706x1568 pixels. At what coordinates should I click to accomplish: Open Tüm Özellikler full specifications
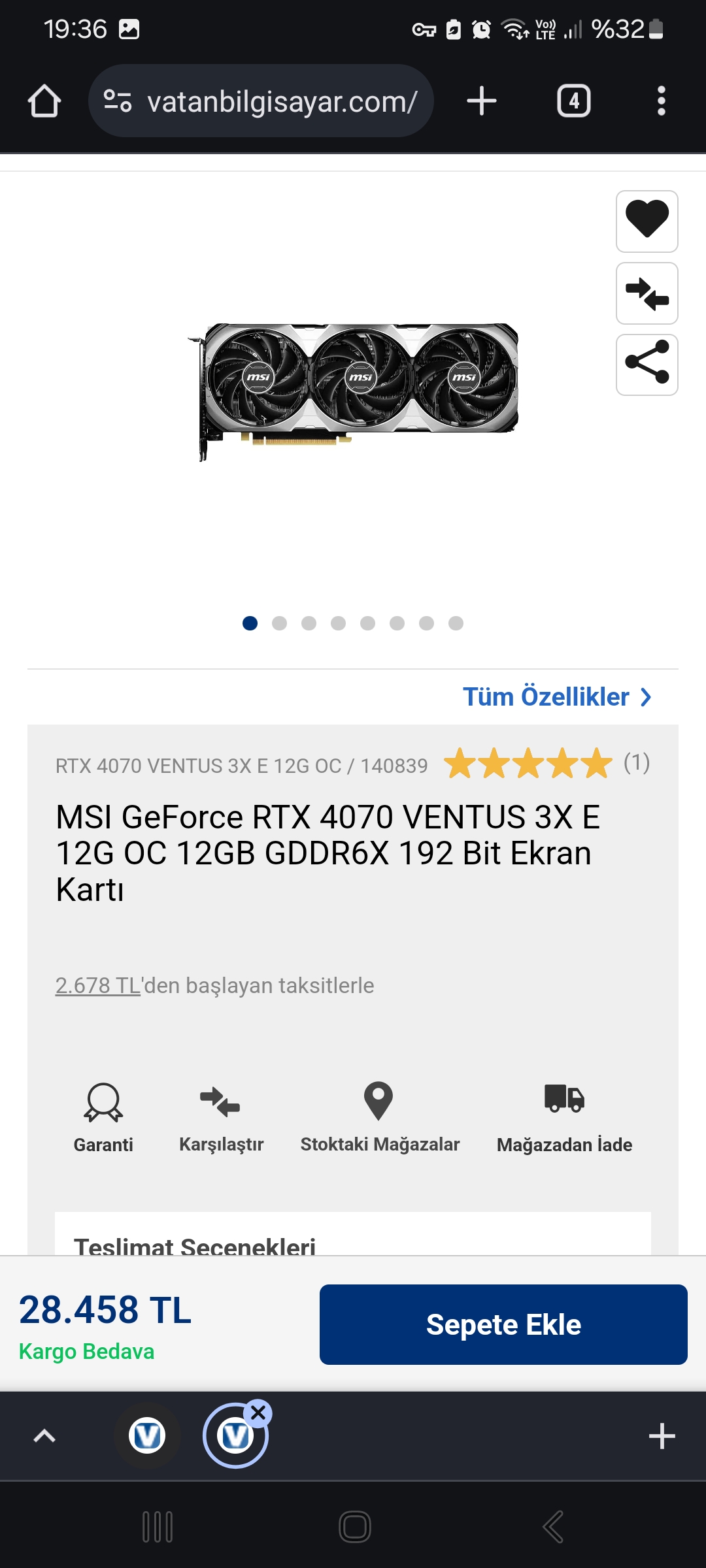pos(557,697)
